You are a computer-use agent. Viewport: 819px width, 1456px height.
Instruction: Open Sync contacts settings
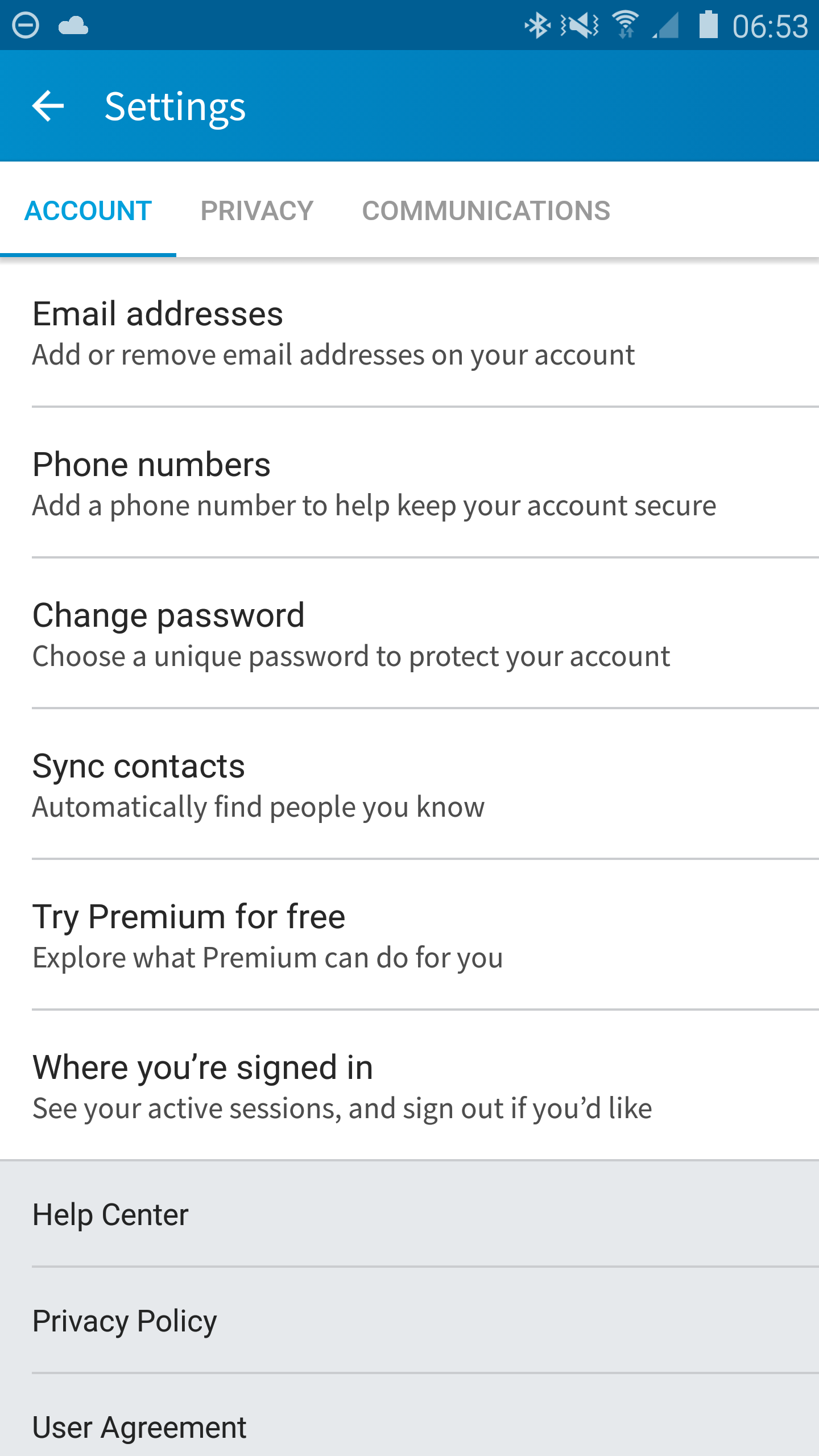[409, 784]
